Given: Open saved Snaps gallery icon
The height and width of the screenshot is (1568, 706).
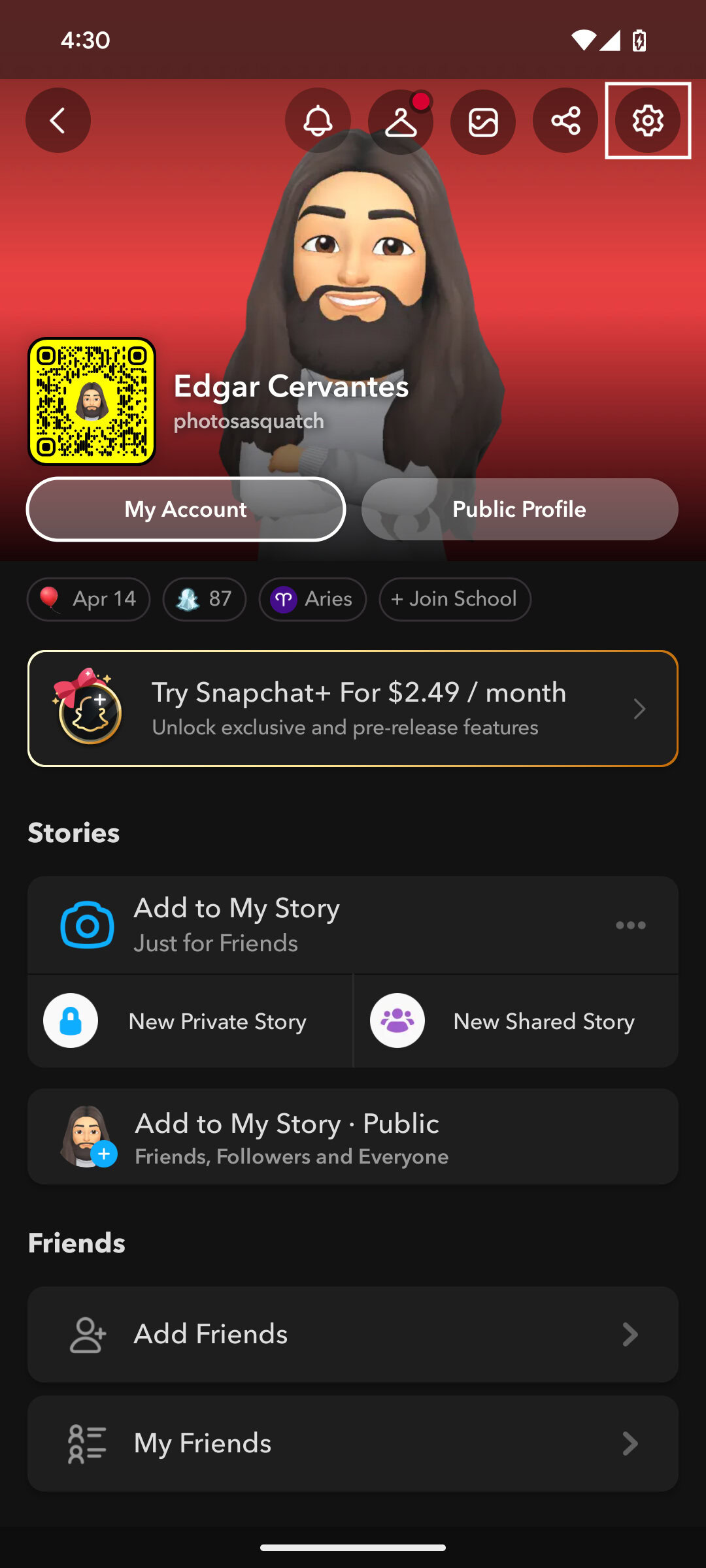Looking at the screenshot, I should (x=483, y=121).
